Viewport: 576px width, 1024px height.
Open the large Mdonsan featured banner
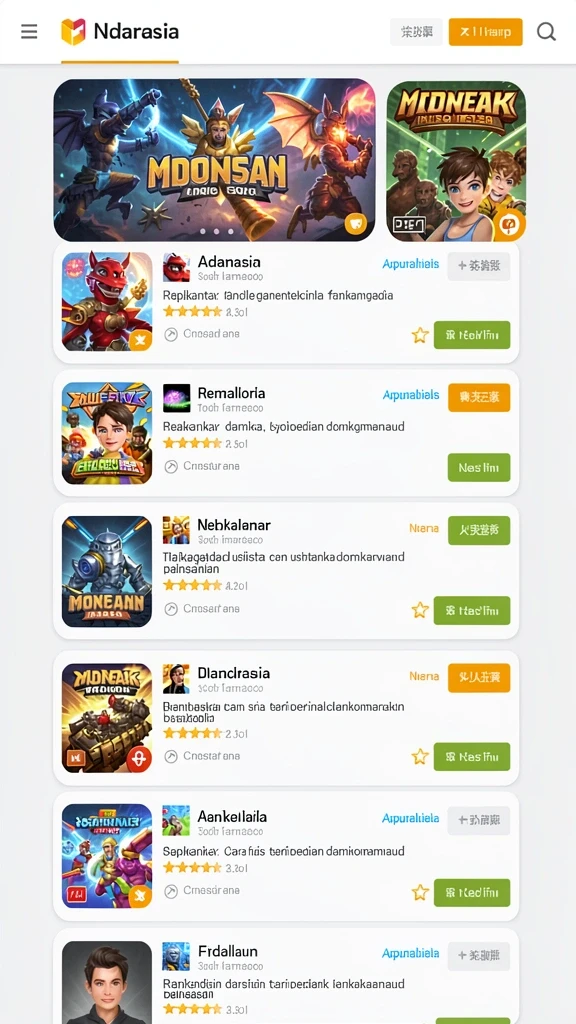[214, 160]
